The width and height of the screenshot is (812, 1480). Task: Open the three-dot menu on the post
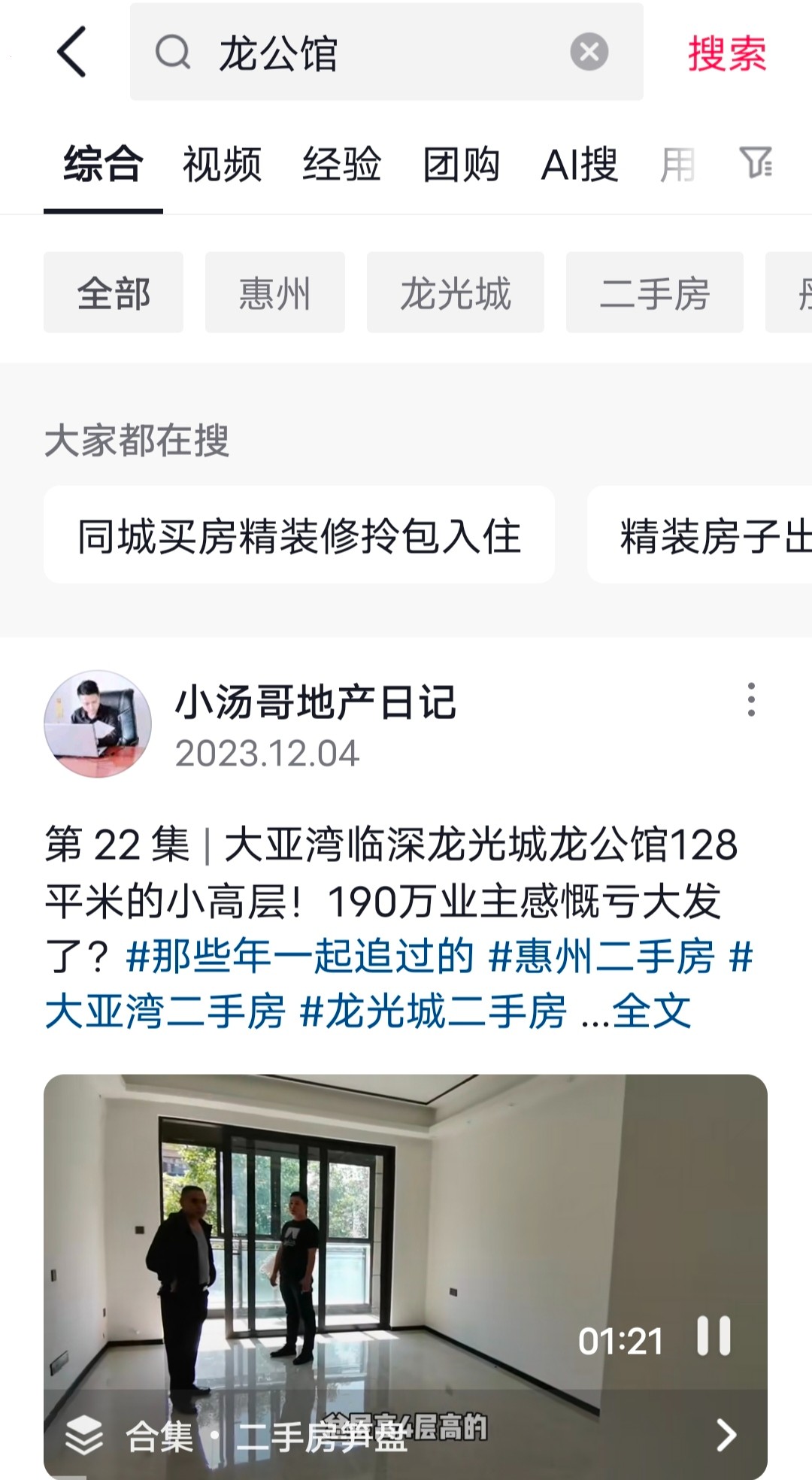coord(750,699)
